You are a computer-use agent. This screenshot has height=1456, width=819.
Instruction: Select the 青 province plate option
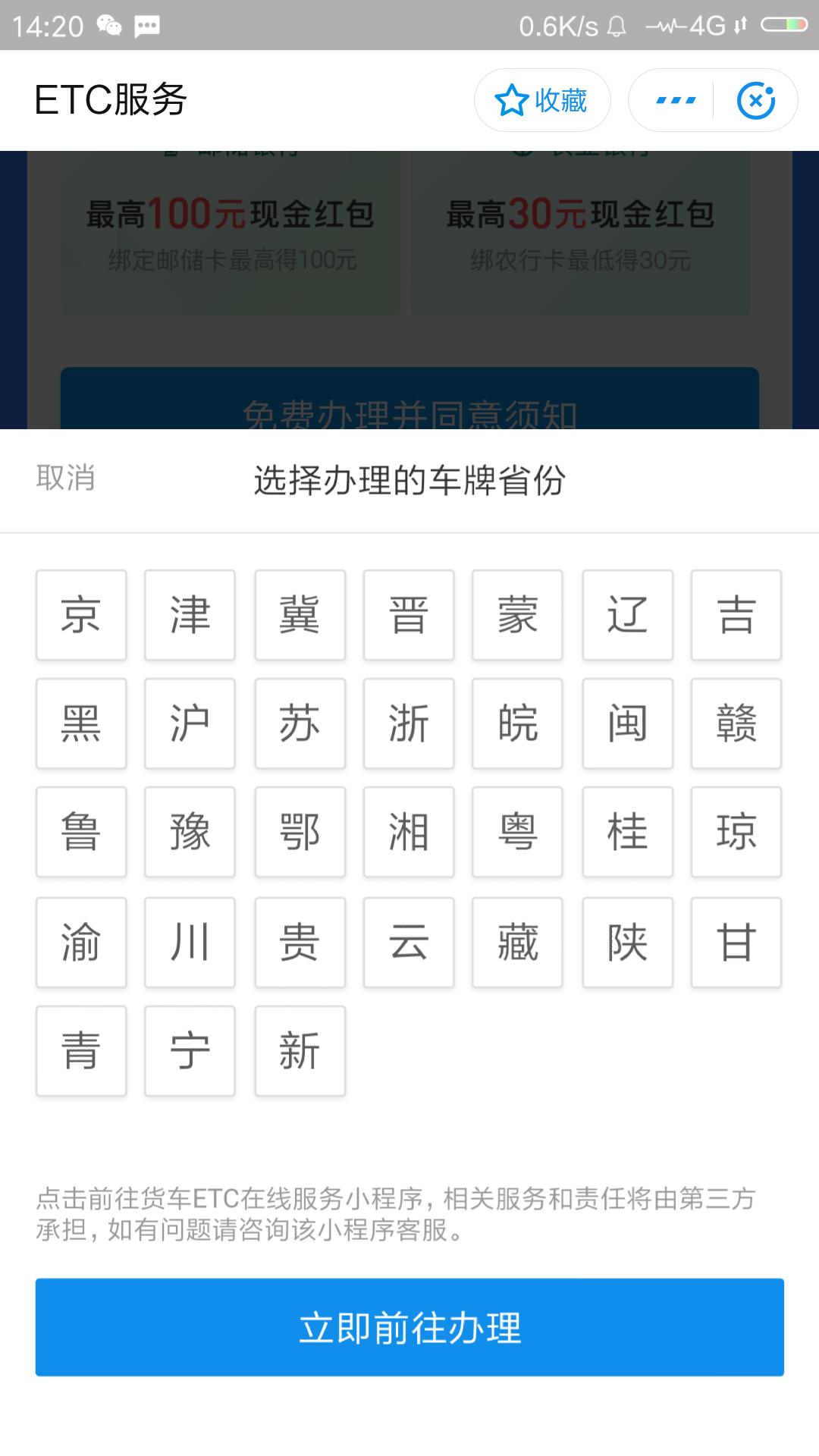click(x=80, y=1051)
